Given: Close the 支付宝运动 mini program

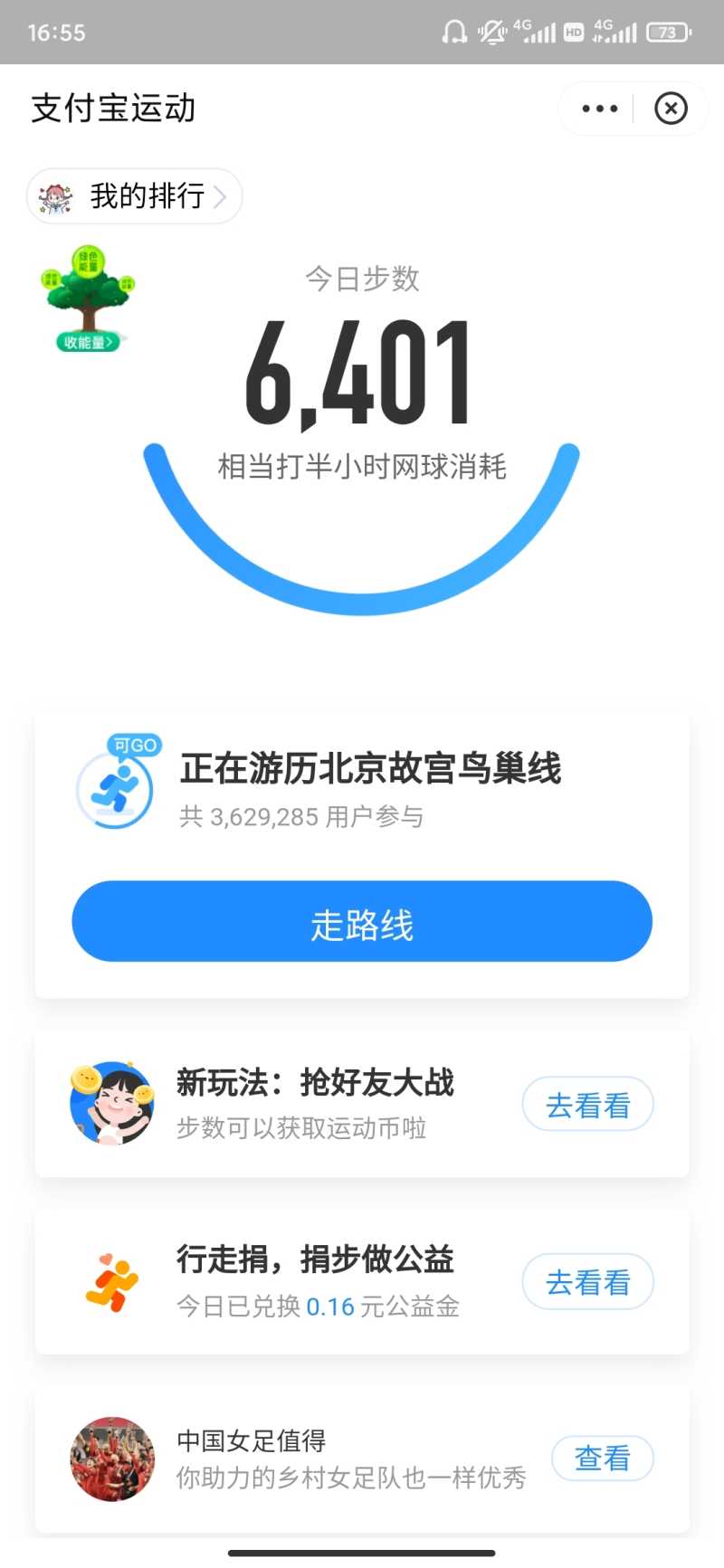Looking at the screenshot, I should pos(671,109).
